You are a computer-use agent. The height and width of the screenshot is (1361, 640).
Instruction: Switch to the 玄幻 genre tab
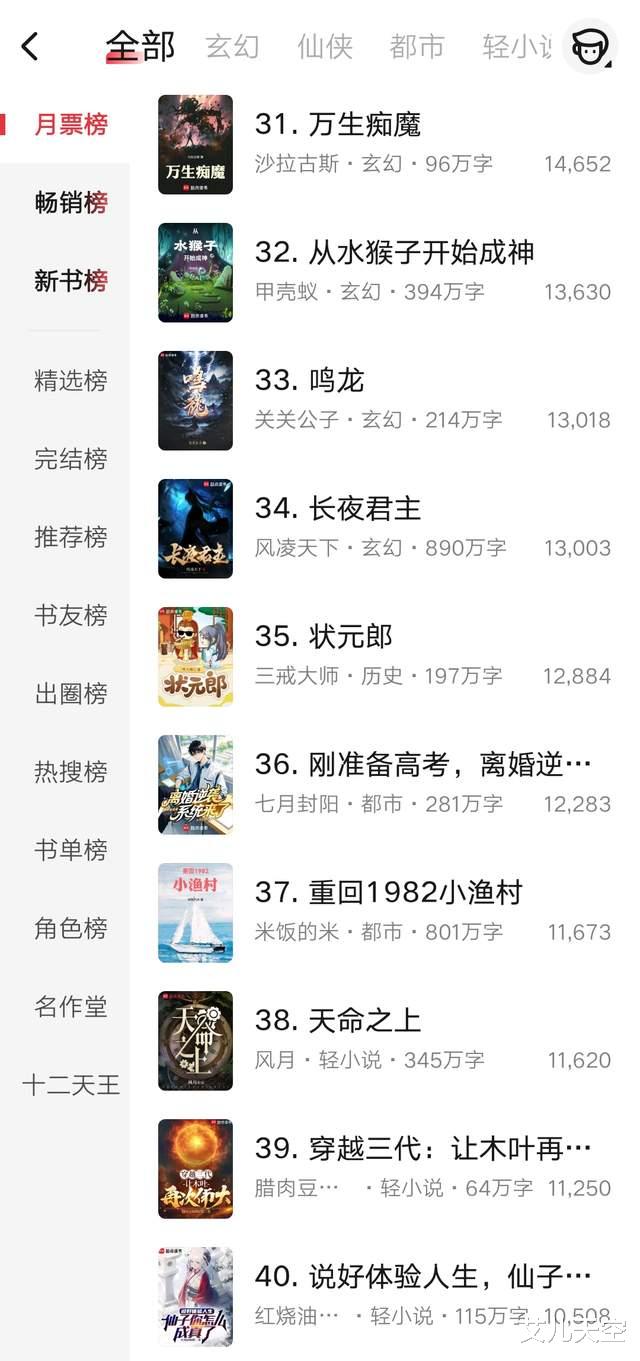(x=232, y=46)
